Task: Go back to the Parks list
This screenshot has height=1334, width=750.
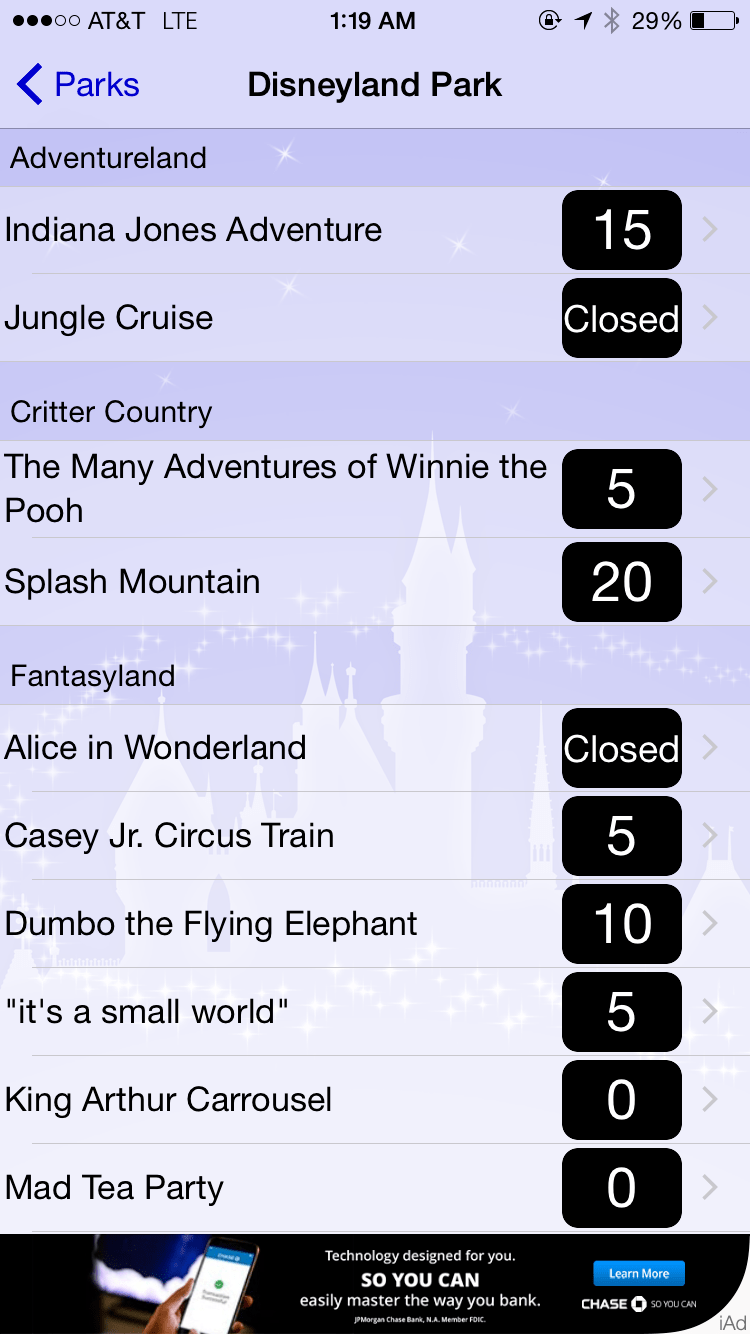Action: (78, 85)
